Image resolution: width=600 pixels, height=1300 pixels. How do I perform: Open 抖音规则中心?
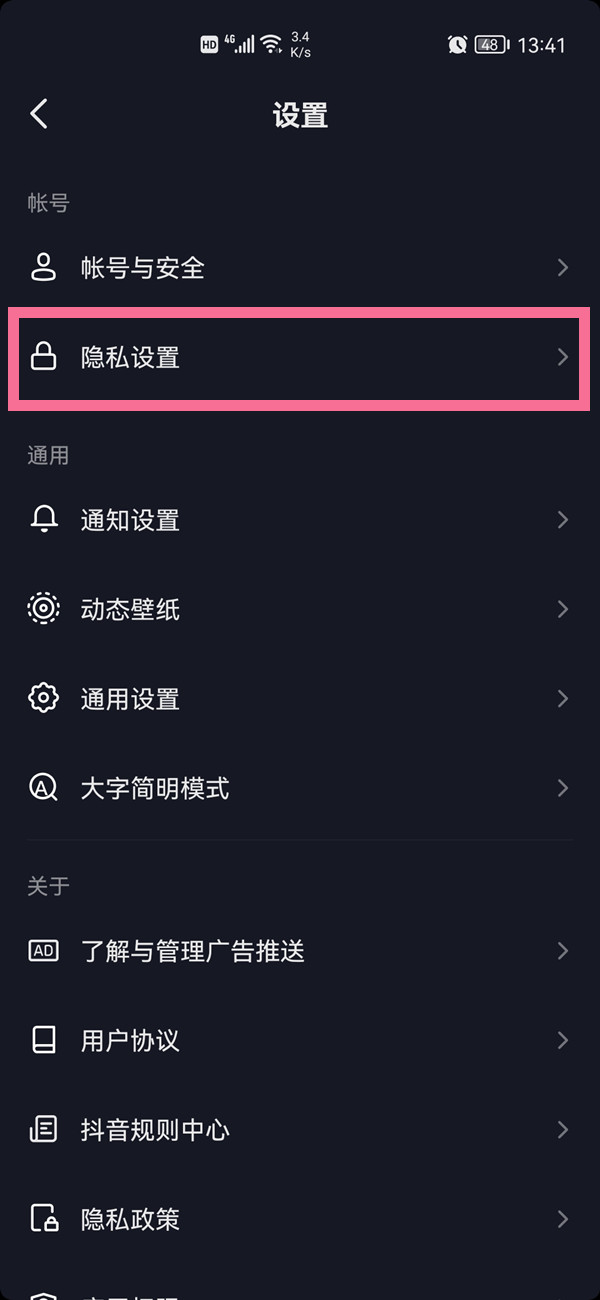[x=300, y=1130]
